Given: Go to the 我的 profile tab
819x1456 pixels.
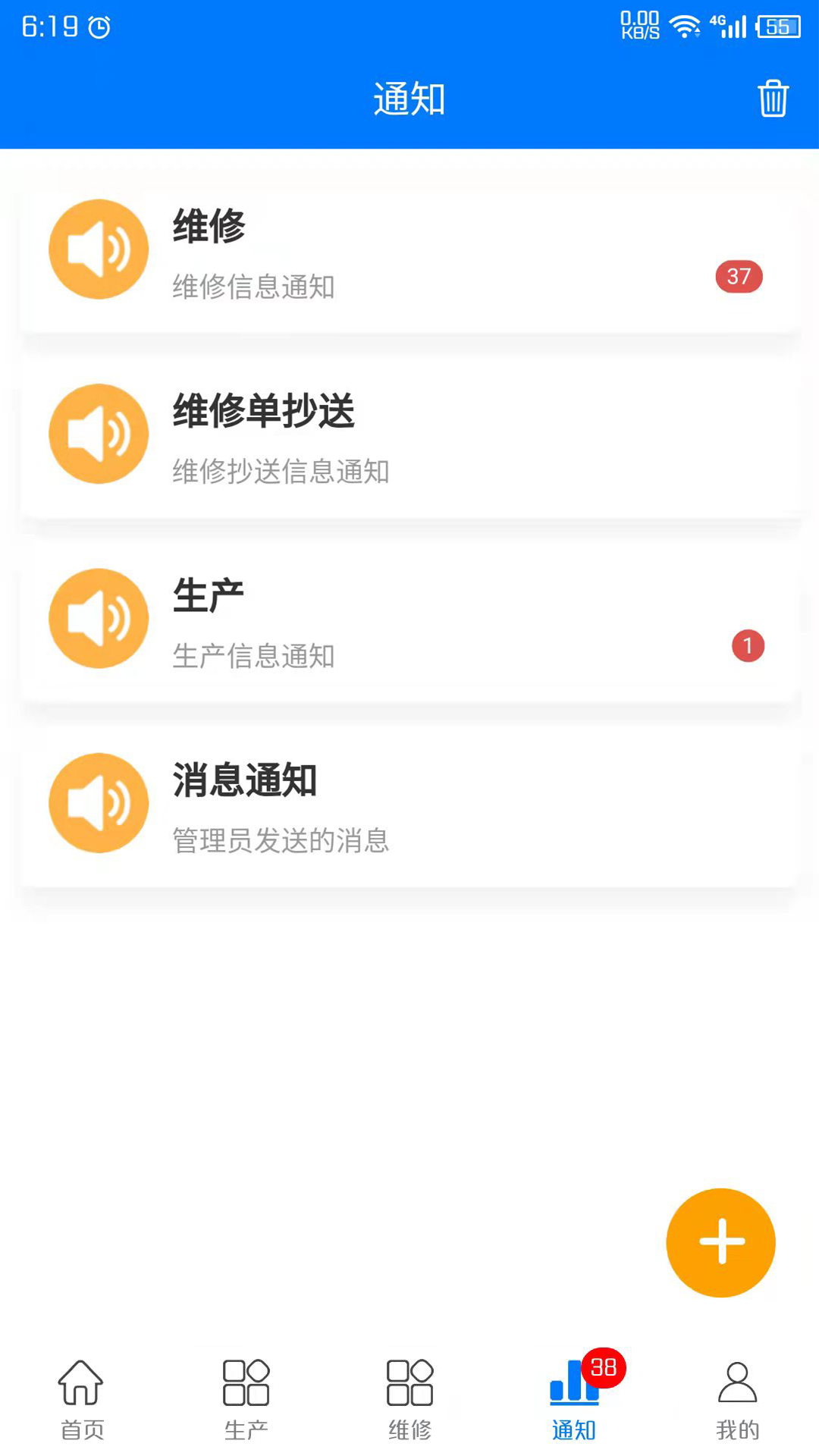Looking at the screenshot, I should click(737, 1399).
